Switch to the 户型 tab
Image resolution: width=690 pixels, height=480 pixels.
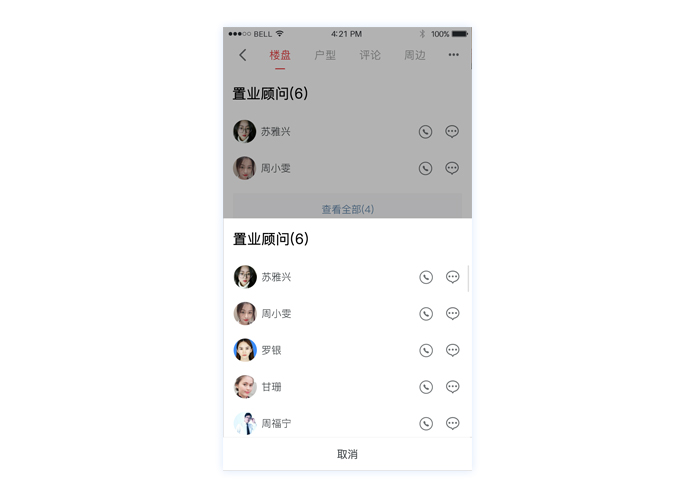tap(325, 55)
